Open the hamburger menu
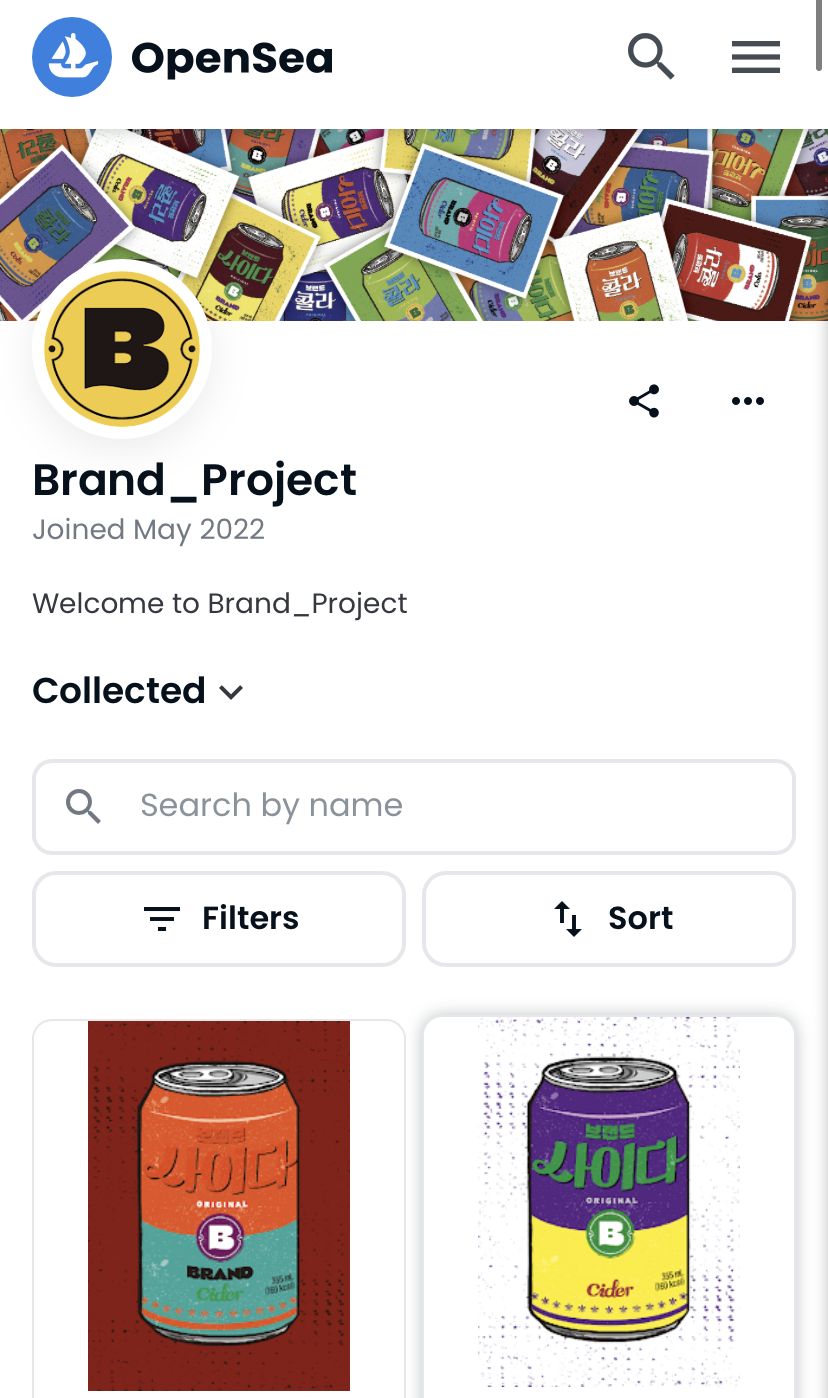 coord(755,57)
